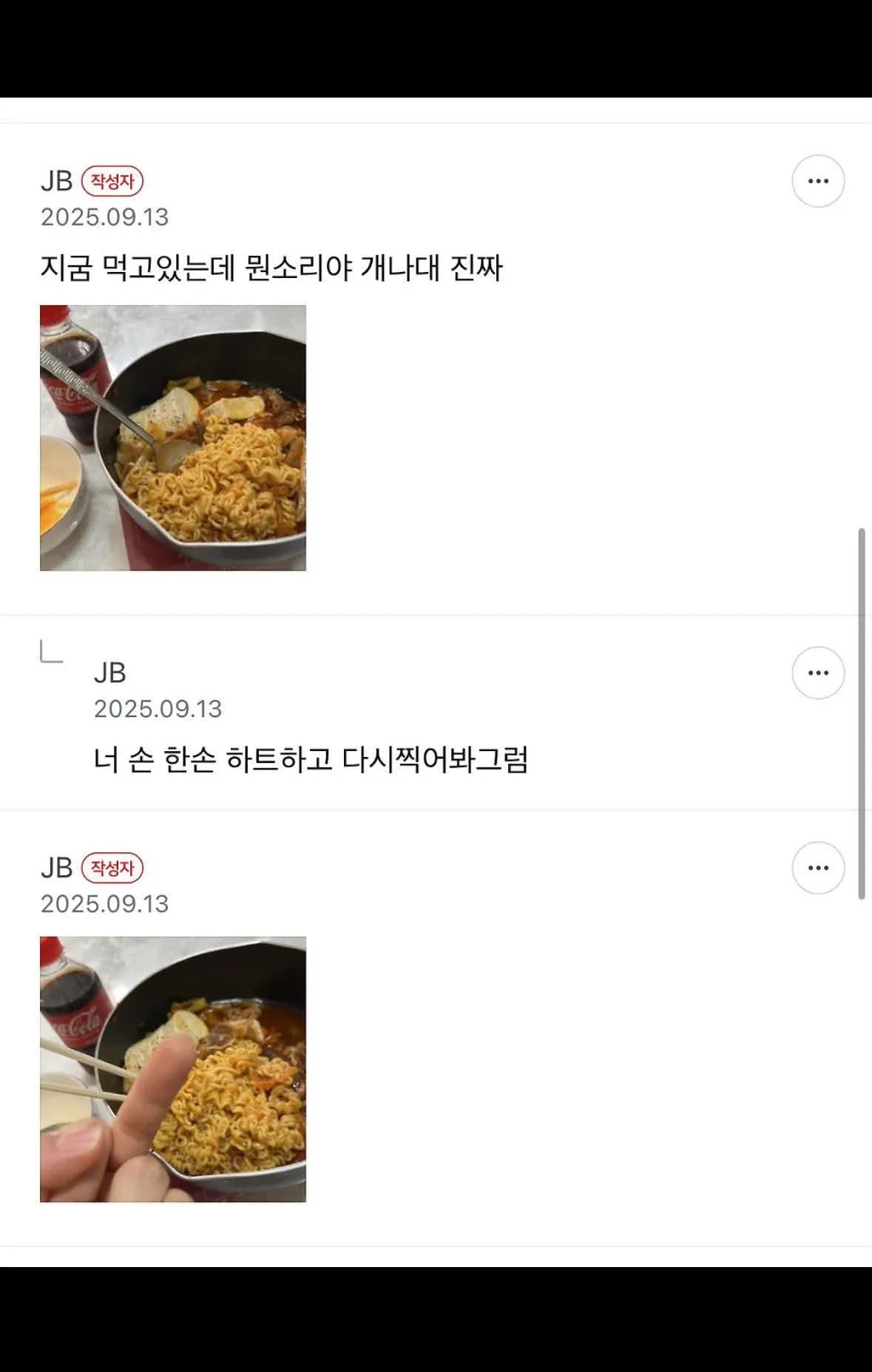
Task: Open options for the thumb photo comment
Action: click(x=818, y=868)
